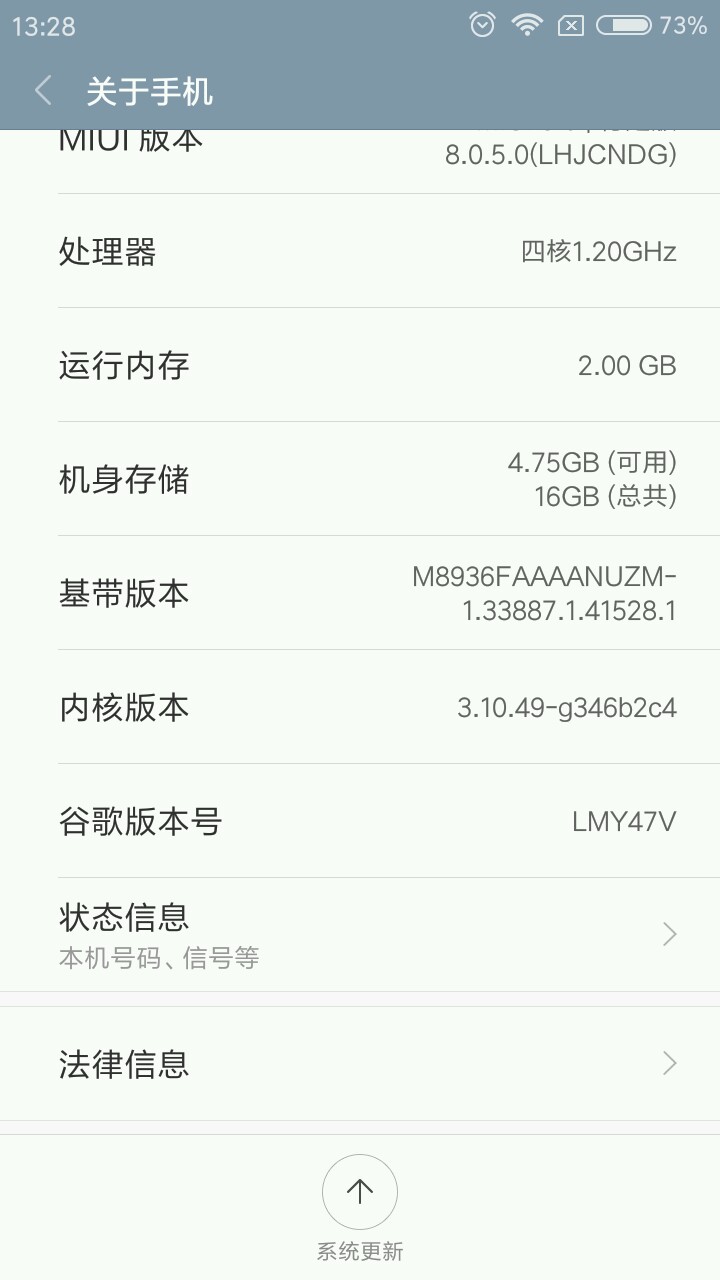
Task: Go back from 关于手机 page
Action: point(43,91)
